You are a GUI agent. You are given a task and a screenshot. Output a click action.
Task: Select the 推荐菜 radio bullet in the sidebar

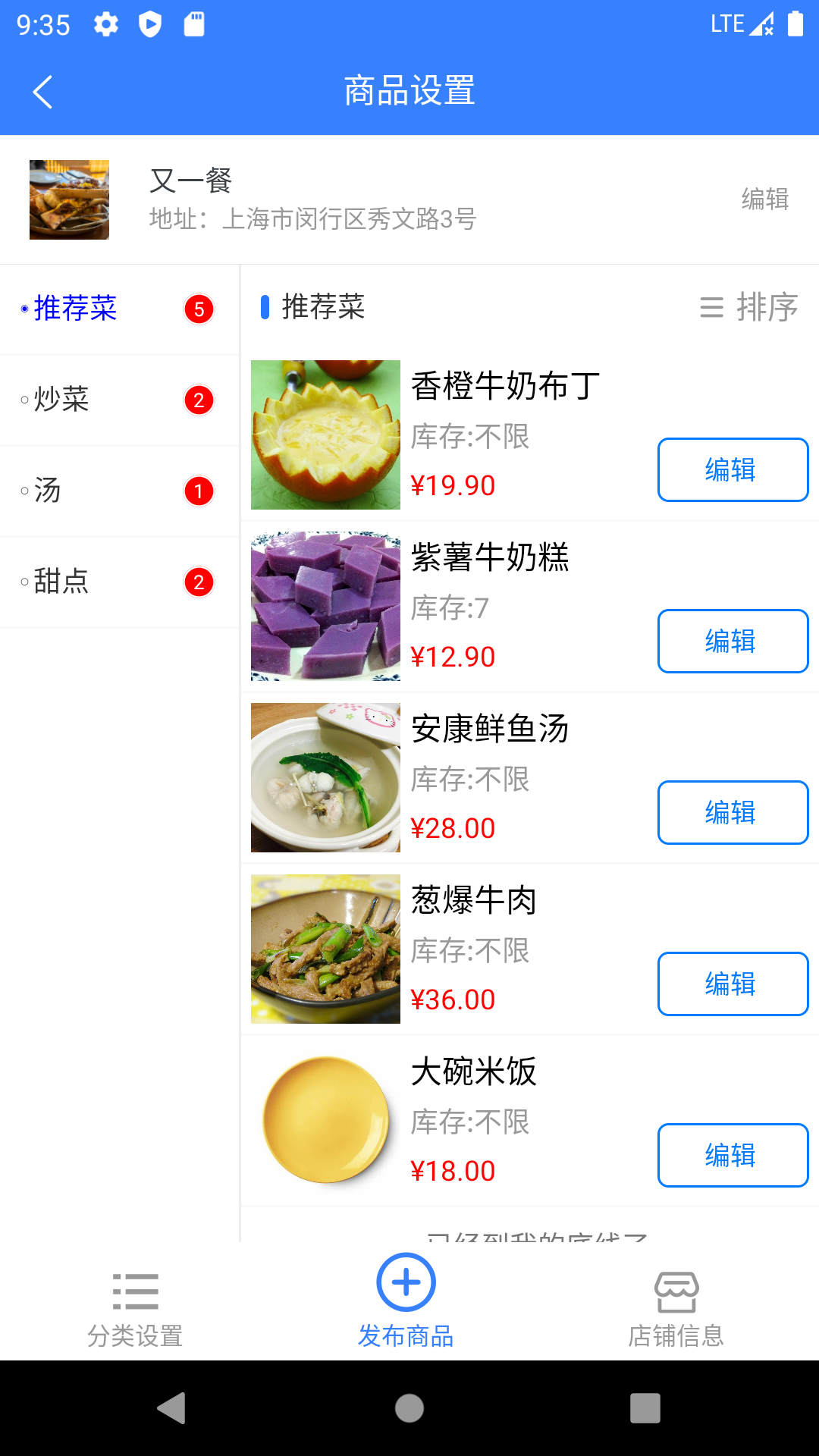24,308
